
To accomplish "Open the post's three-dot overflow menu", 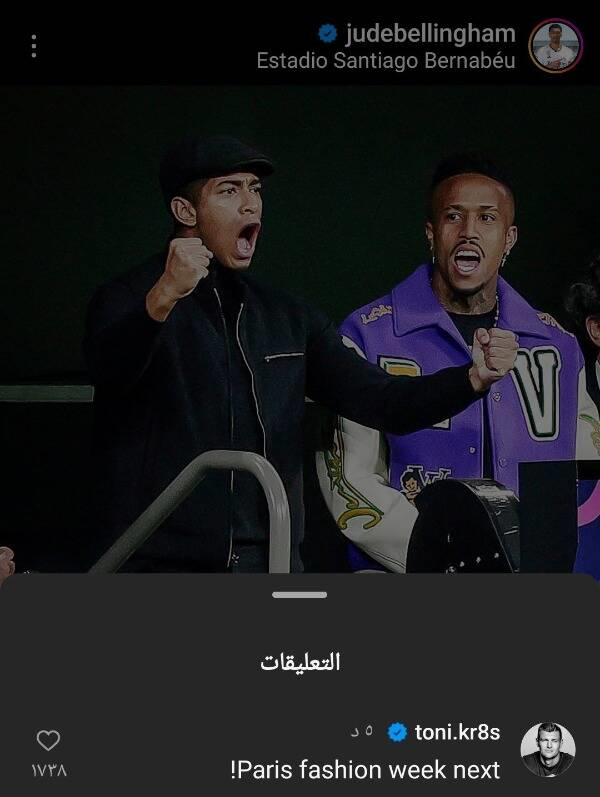I will point(34,46).
